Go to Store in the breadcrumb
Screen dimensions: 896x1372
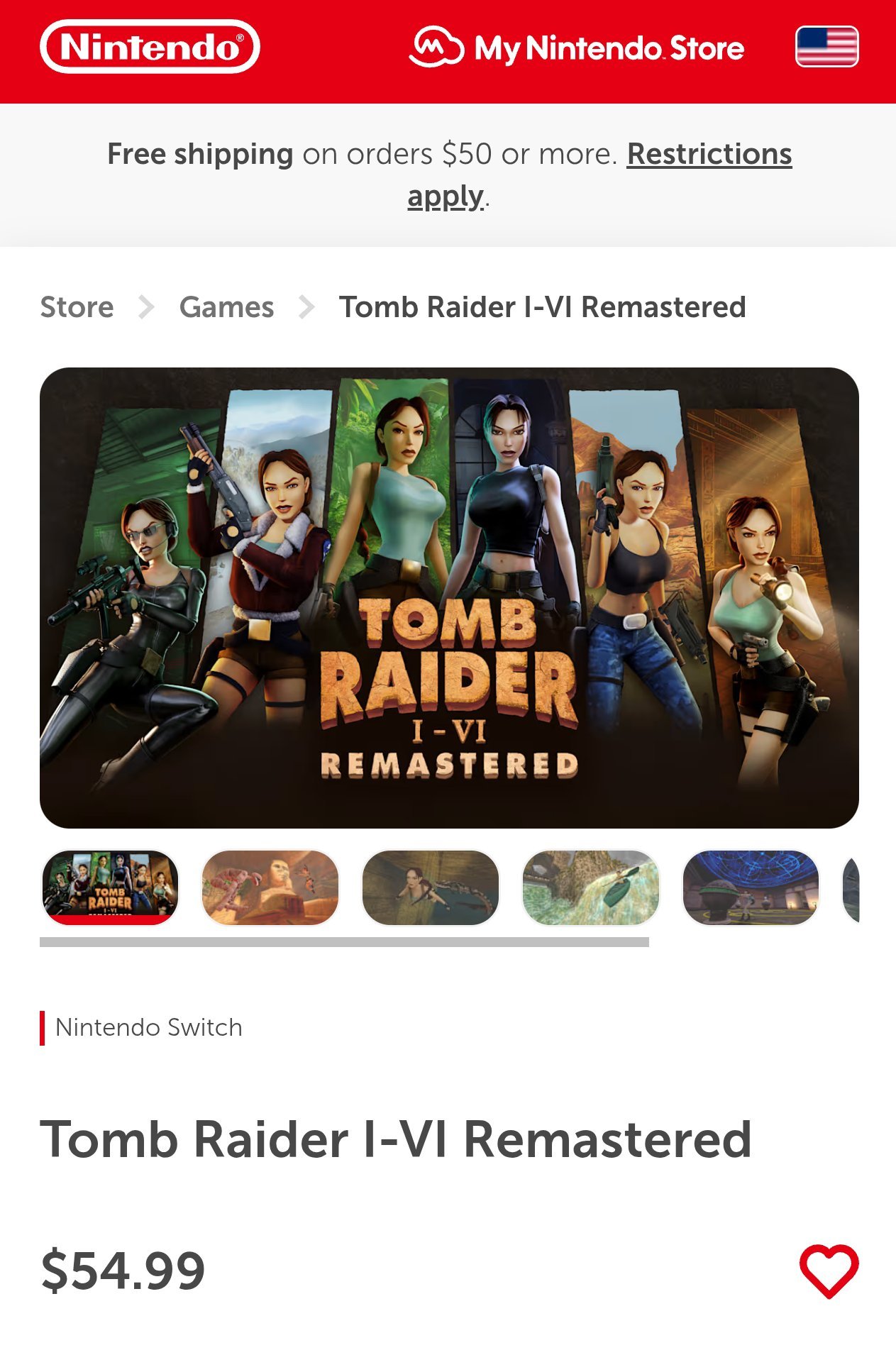point(77,307)
